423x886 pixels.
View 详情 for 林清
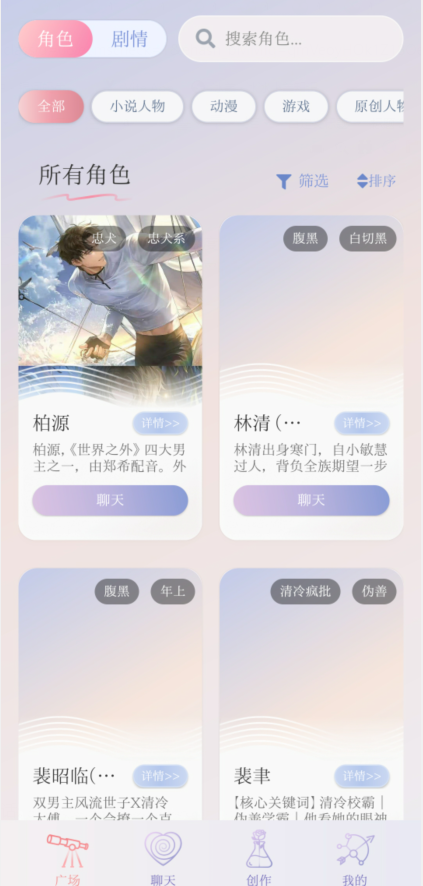(x=362, y=423)
